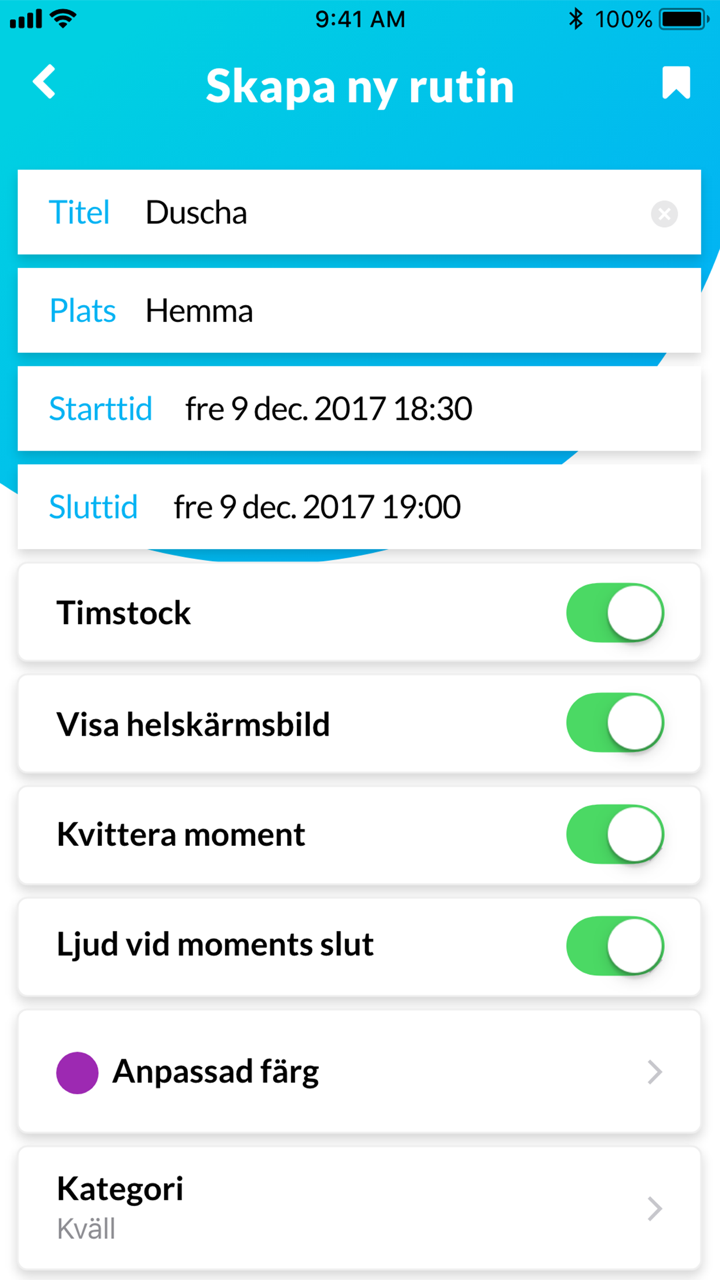This screenshot has width=720, height=1280.
Task: Tap the 9:41 AM clock display
Action: tap(360, 18)
